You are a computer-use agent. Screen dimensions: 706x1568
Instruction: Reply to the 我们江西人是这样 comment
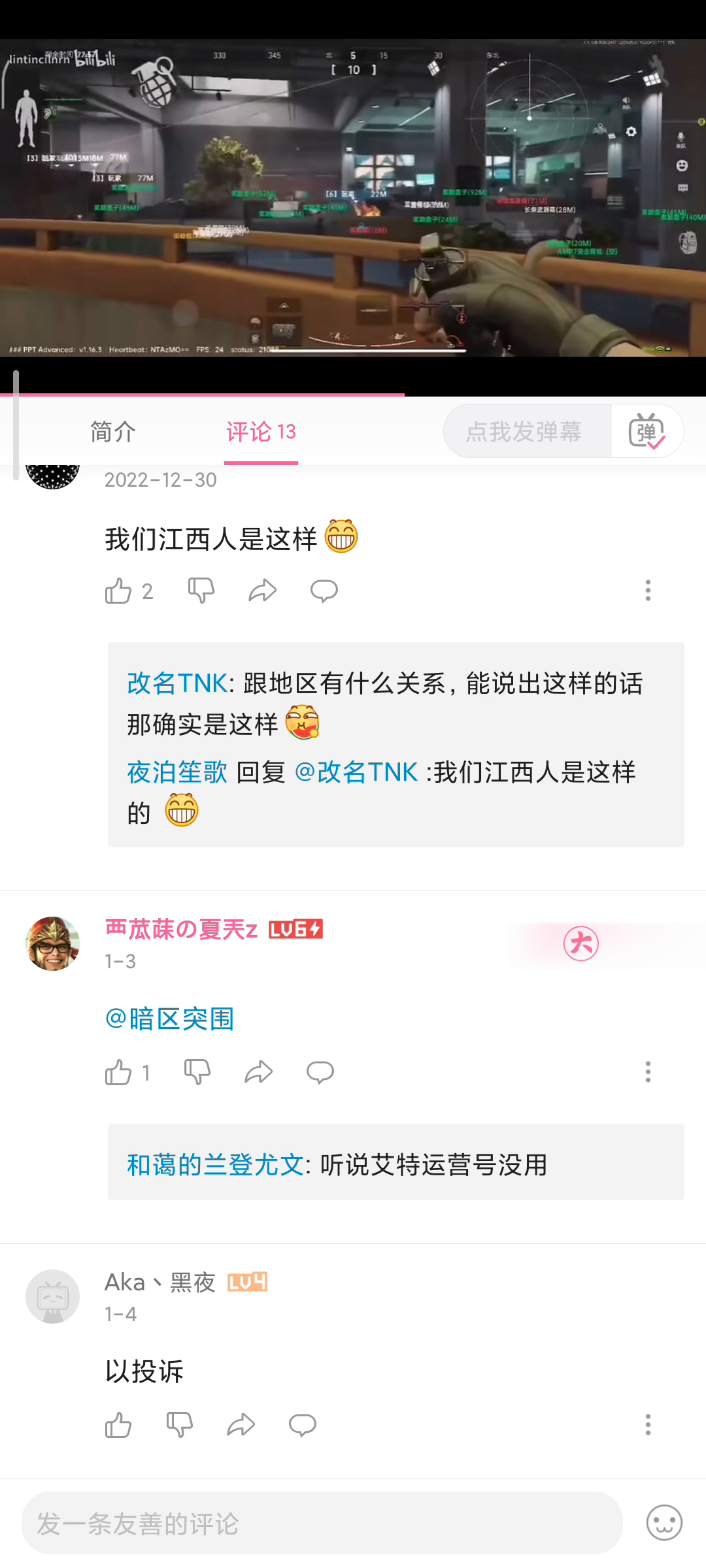pyautogui.click(x=324, y=591)
